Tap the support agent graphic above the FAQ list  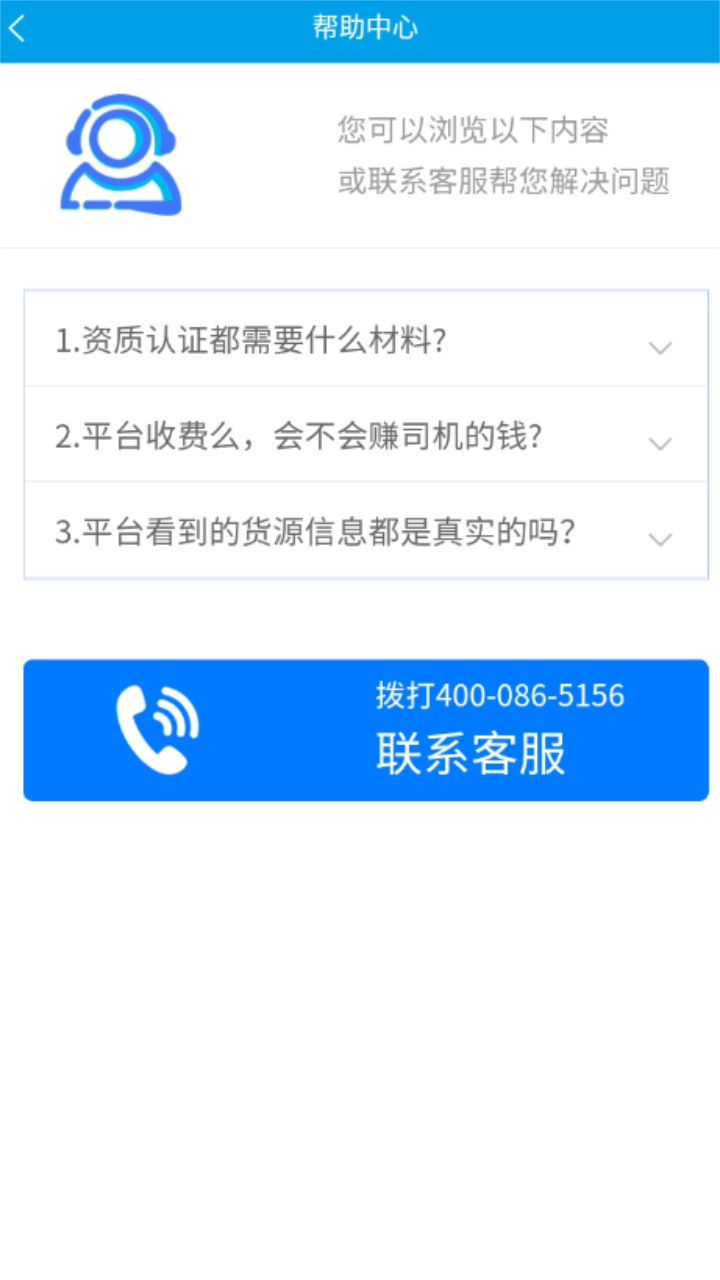[x=120, y=152]
